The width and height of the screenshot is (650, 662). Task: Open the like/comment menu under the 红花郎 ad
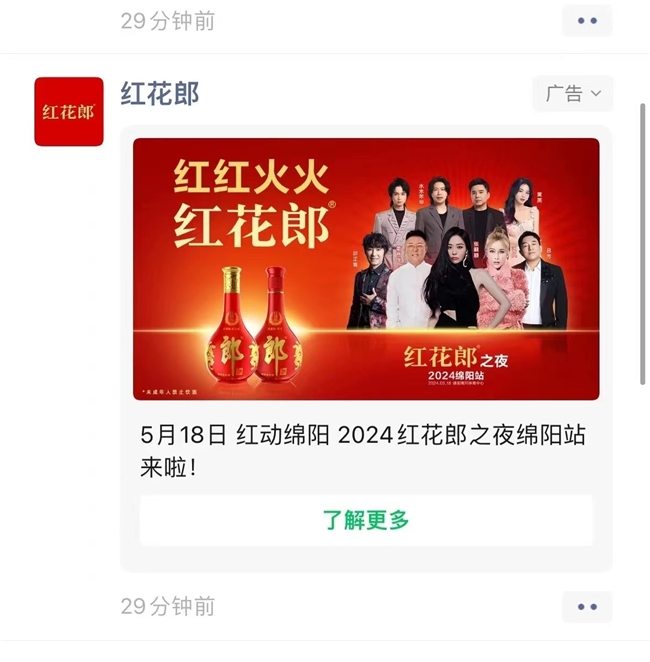tap(587, 607)
